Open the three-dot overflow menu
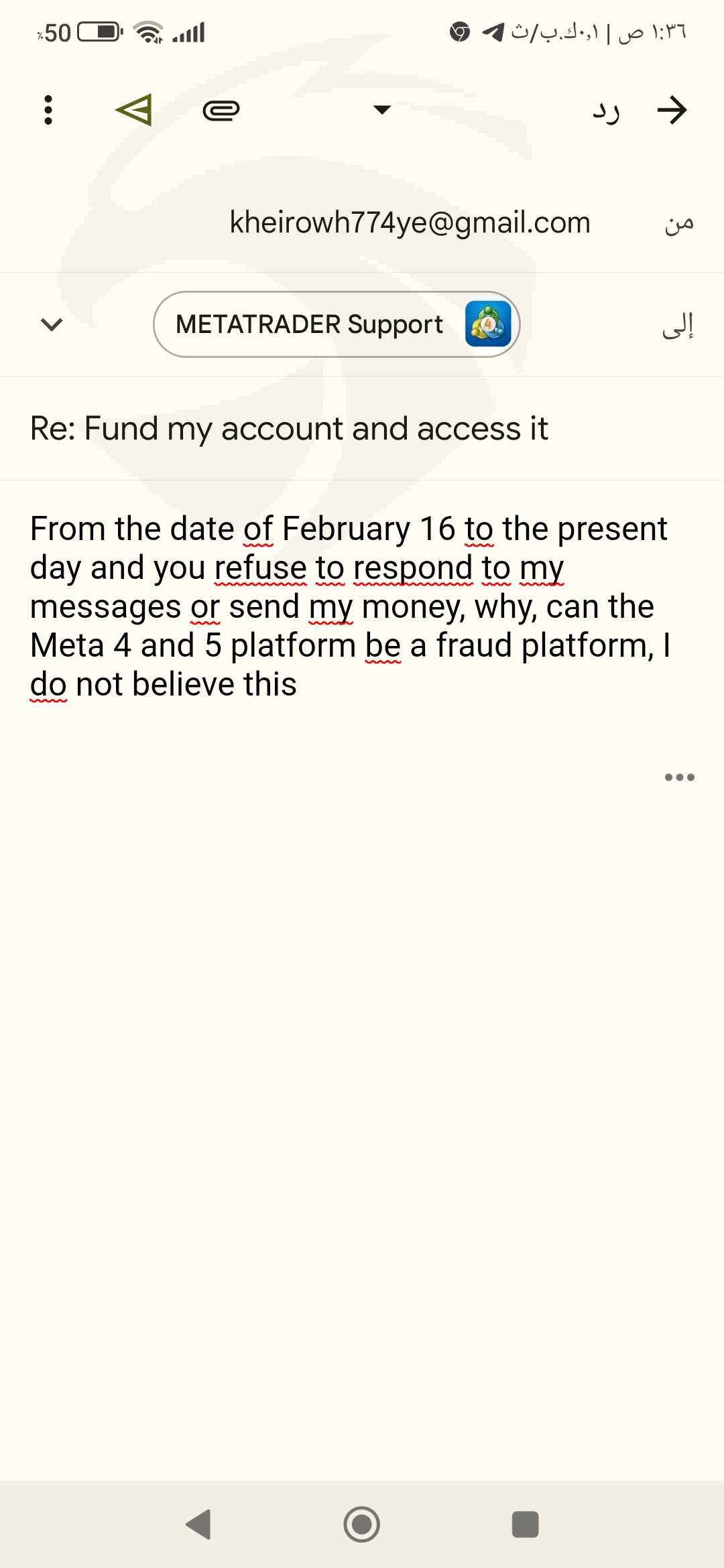Screen dimensions: 724x1568 click(48, 110)
